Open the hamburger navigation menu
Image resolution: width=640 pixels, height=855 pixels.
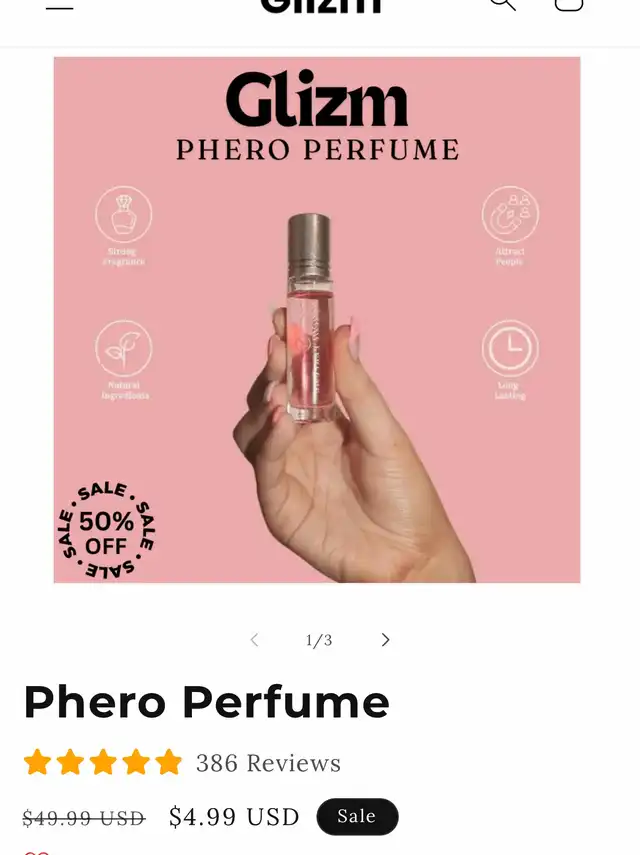(x=60, y=5)
